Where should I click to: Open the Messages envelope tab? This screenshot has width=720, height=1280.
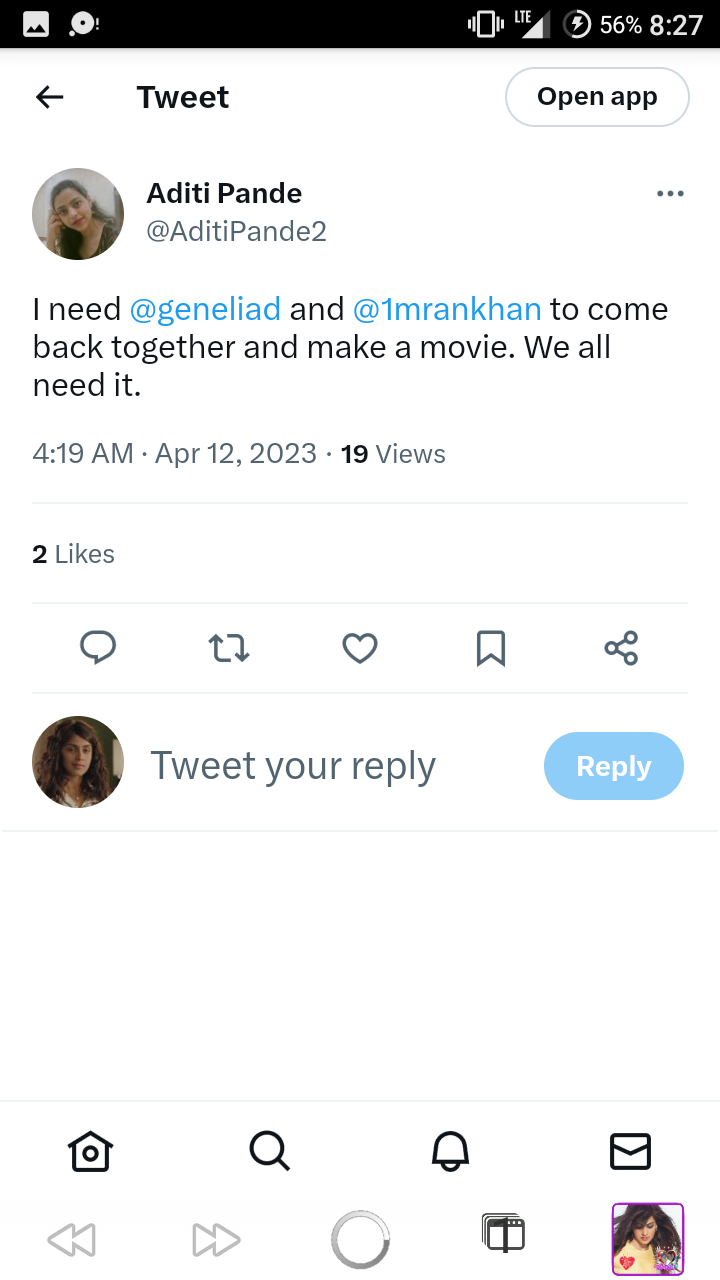click(x=630, y=1151)
